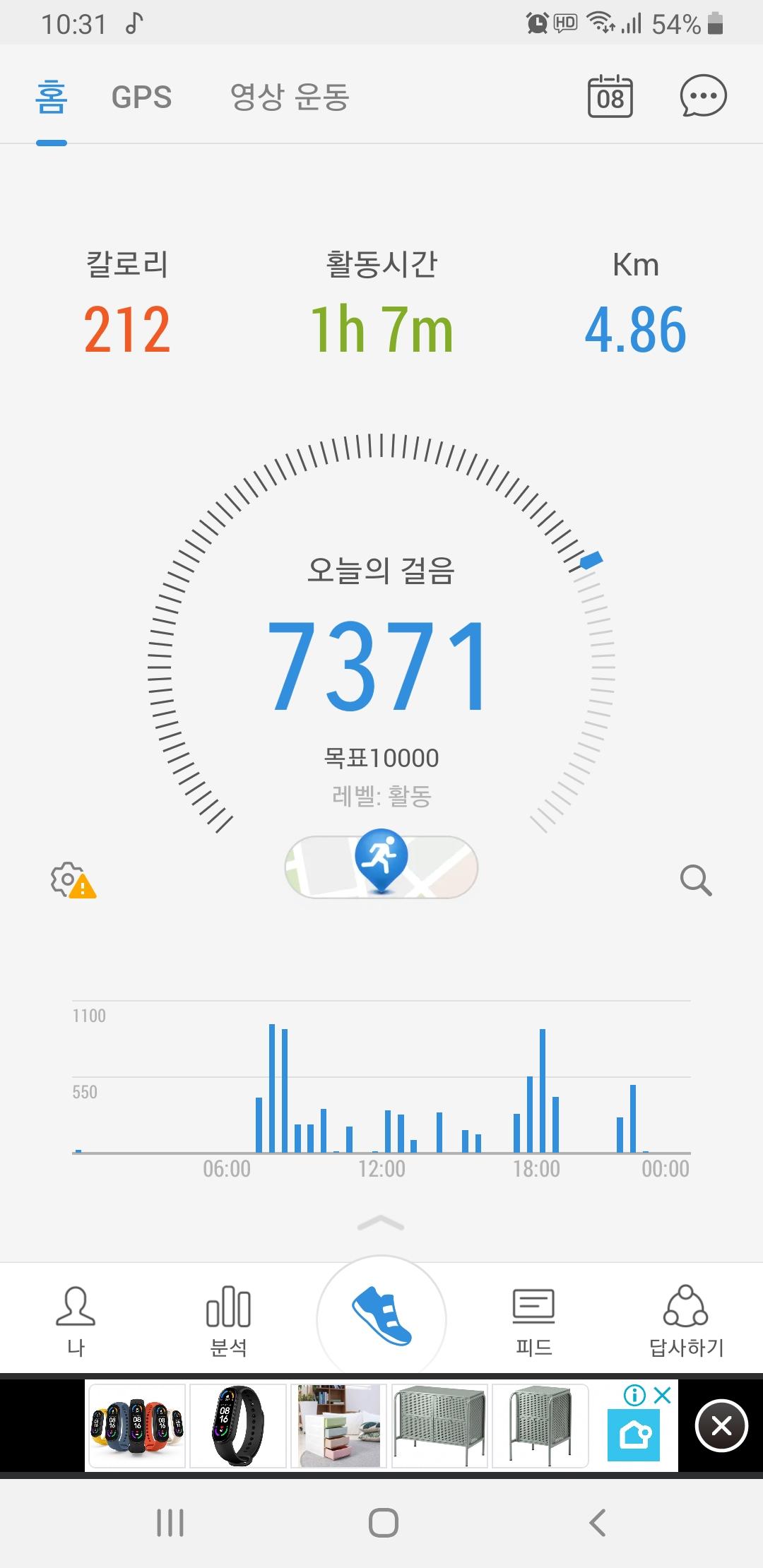The image size is (763, 1568).
Task: Switch to the 홈 tab
Action: point(52,97)
